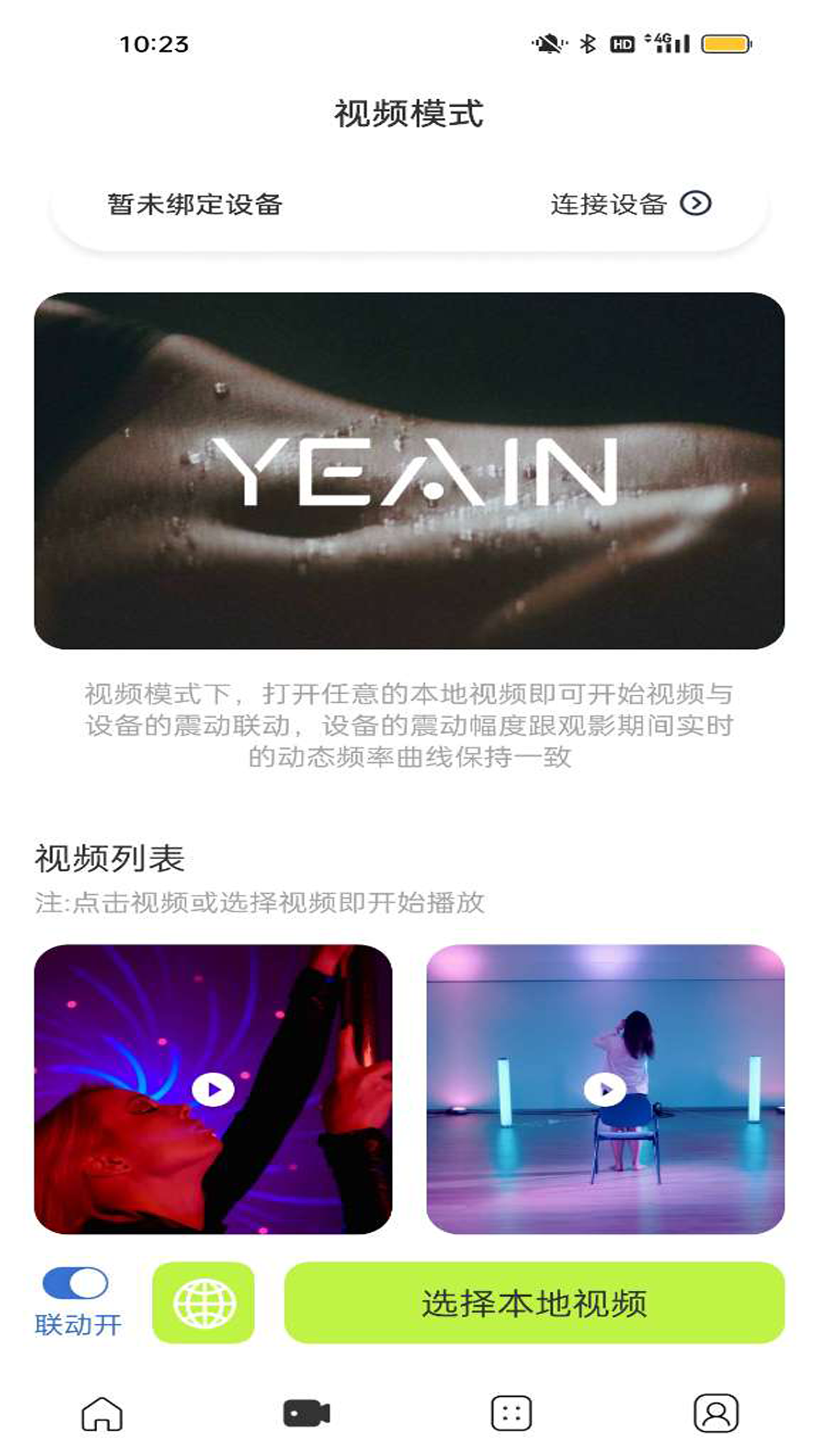The image size is (819, 1456).
Task: Open the green globe web button
Action: [204, 1303]
